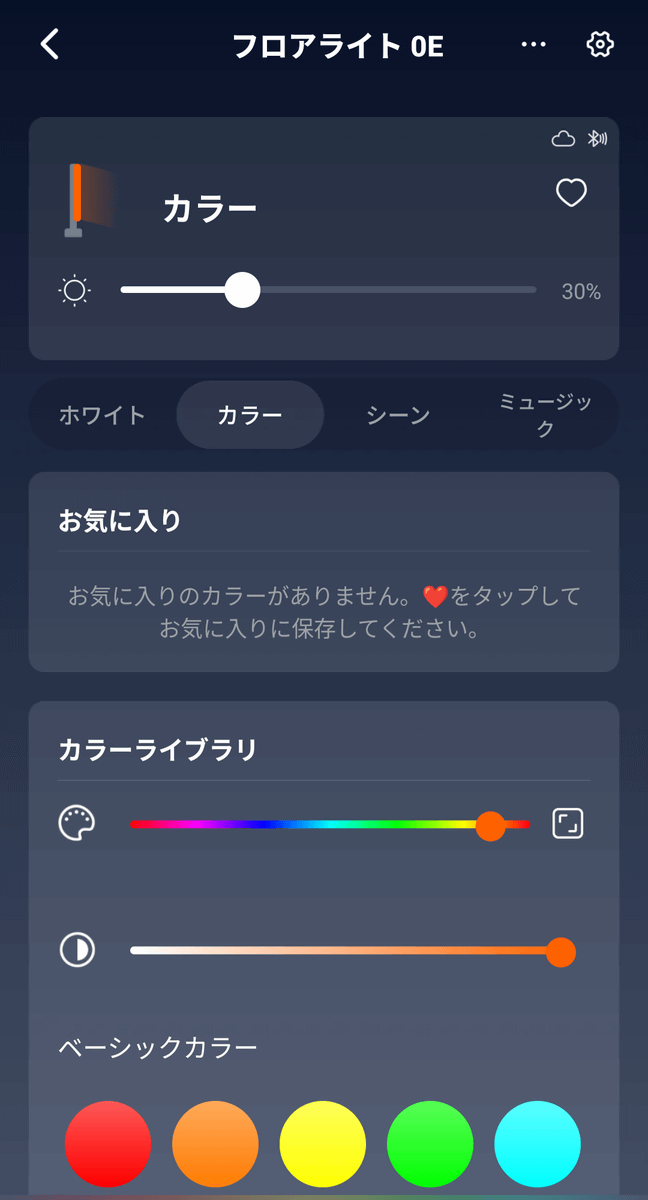
Task: Switch to the ホワイト tab
Action: pos(102,415)
